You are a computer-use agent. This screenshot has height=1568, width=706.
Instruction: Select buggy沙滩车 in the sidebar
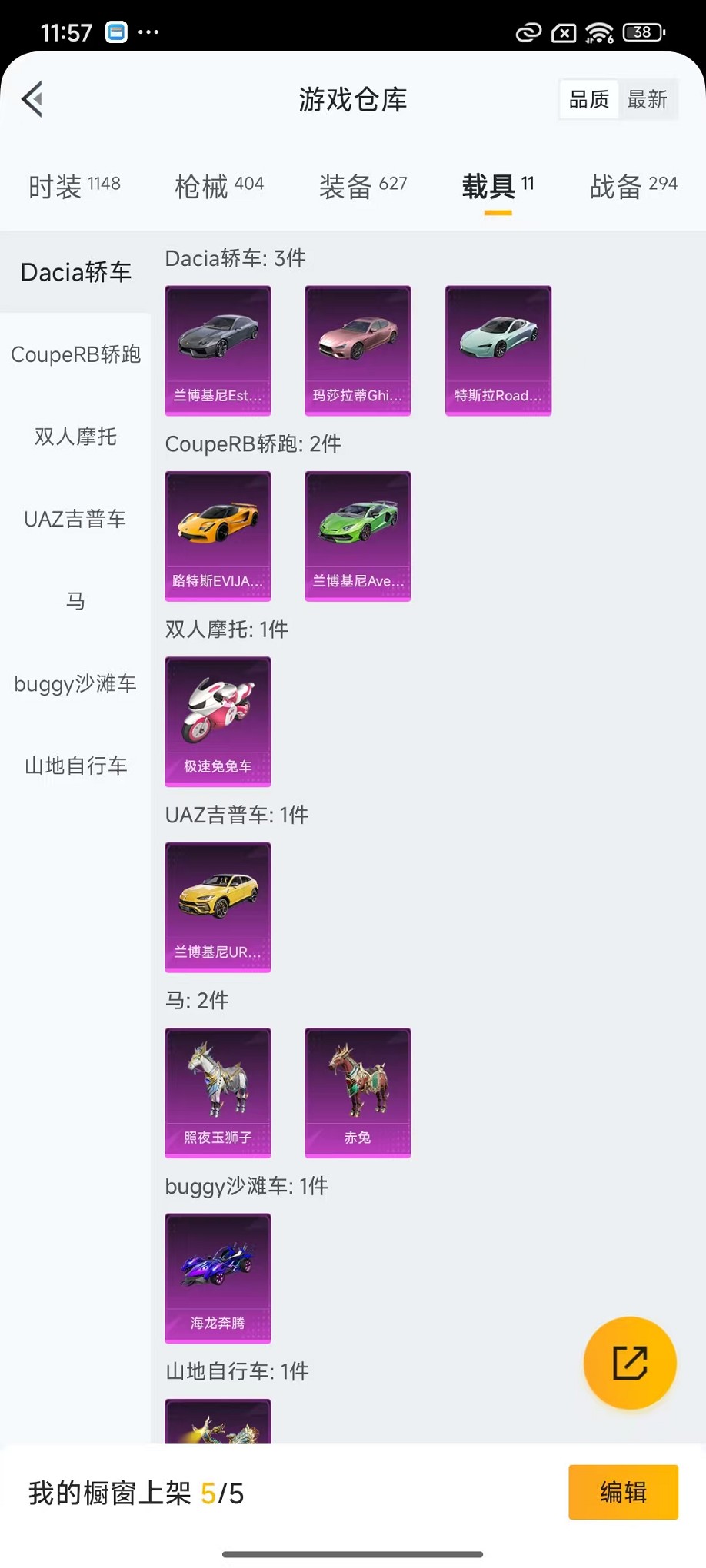[75, 683]
